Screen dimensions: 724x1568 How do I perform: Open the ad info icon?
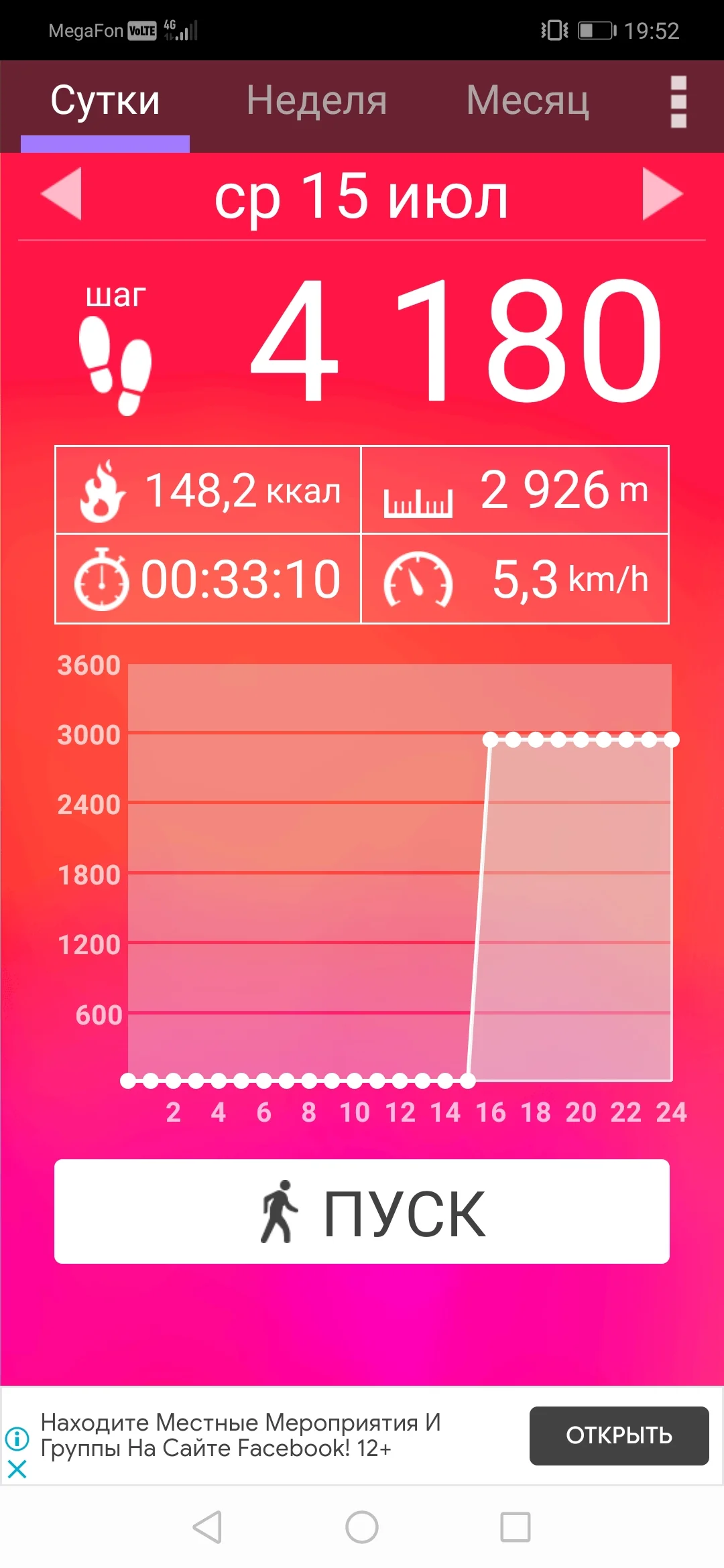[17, 1438]
